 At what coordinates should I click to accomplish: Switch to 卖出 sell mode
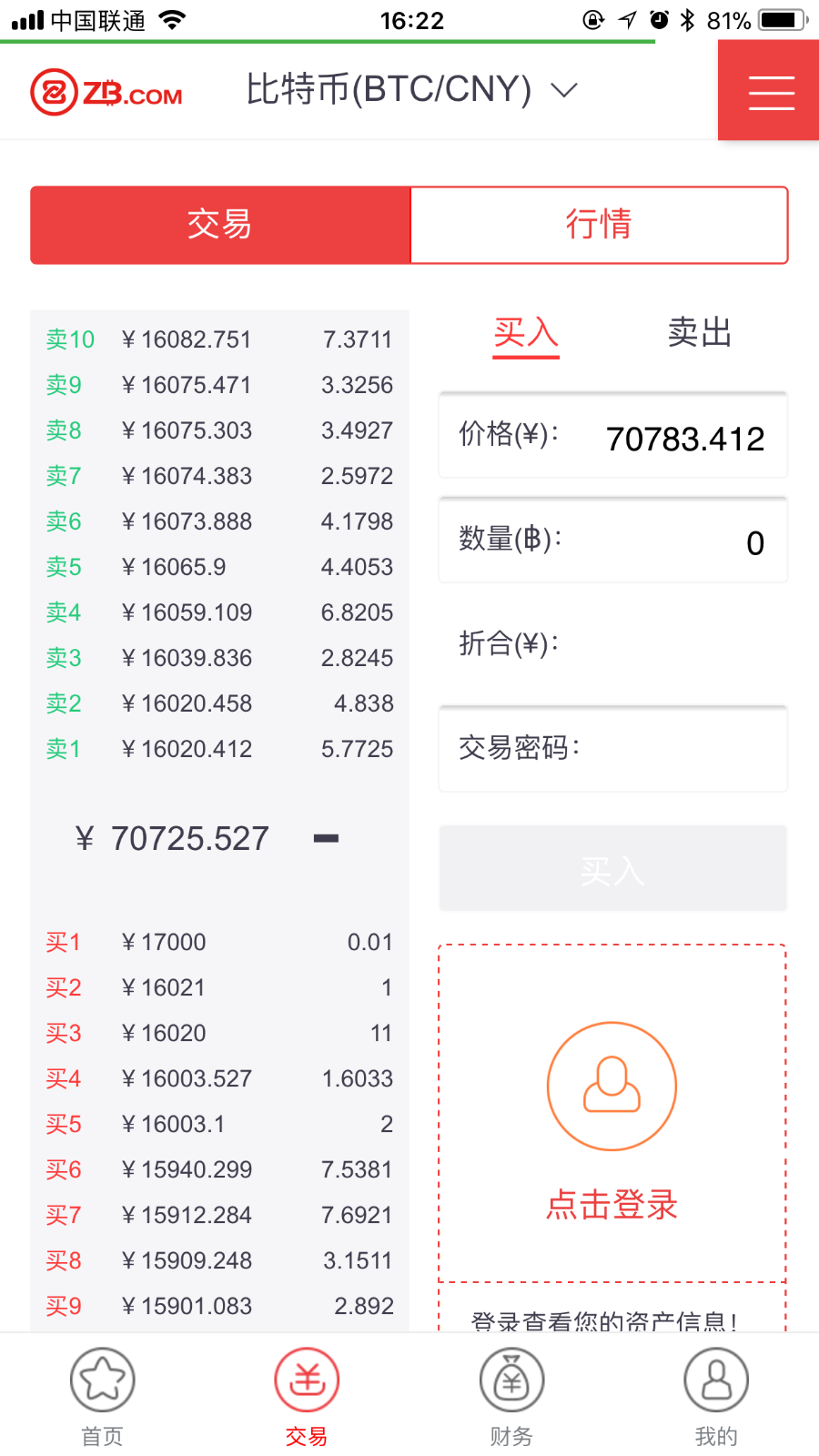(699, 333)
